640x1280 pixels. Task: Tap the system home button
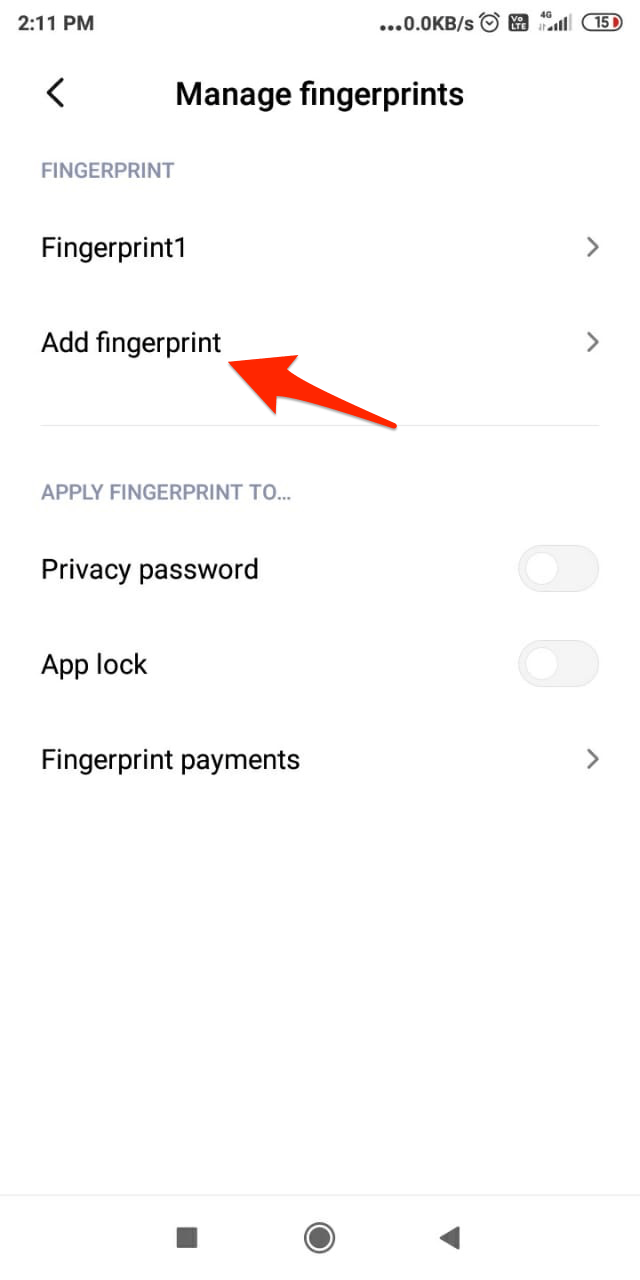(319, 1238)
